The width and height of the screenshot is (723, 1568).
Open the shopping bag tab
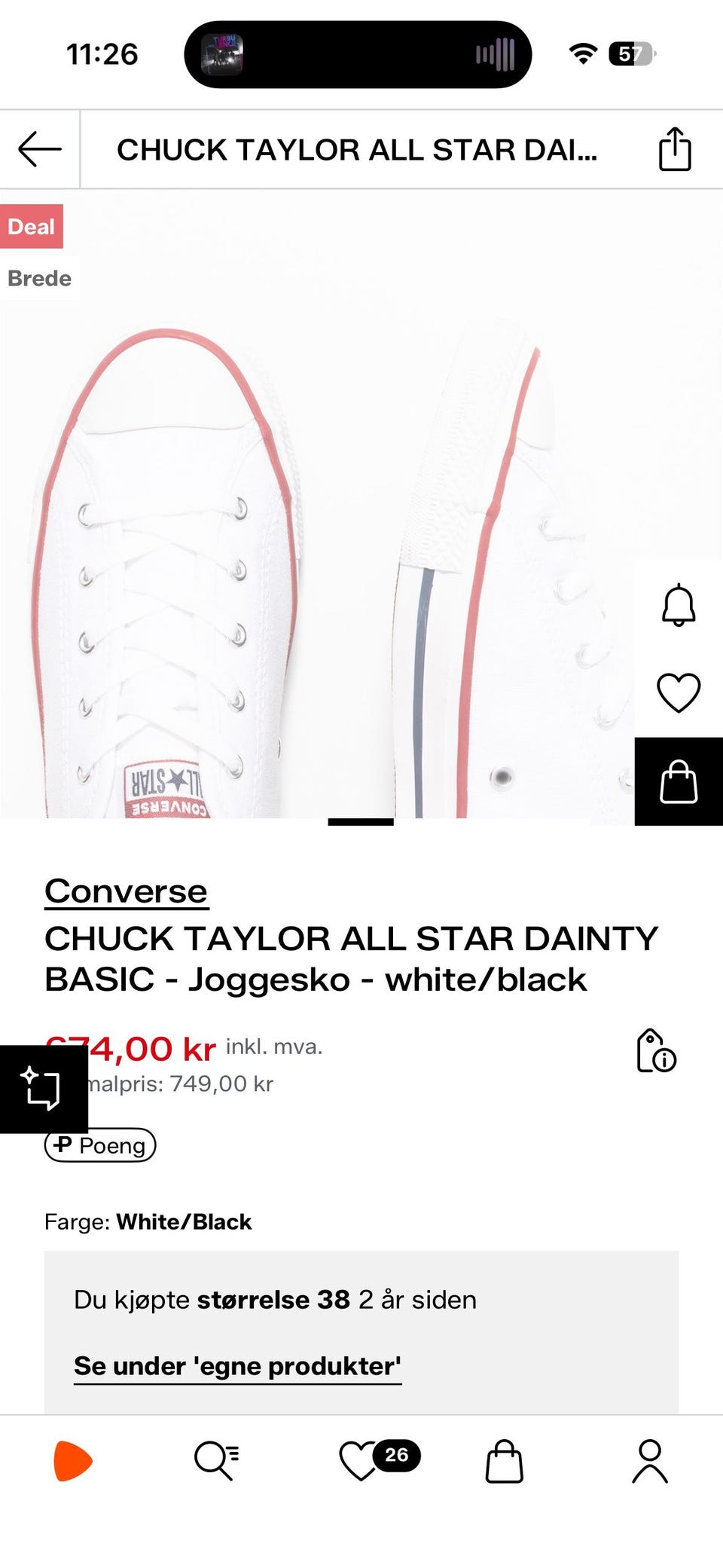(504, 1461)
